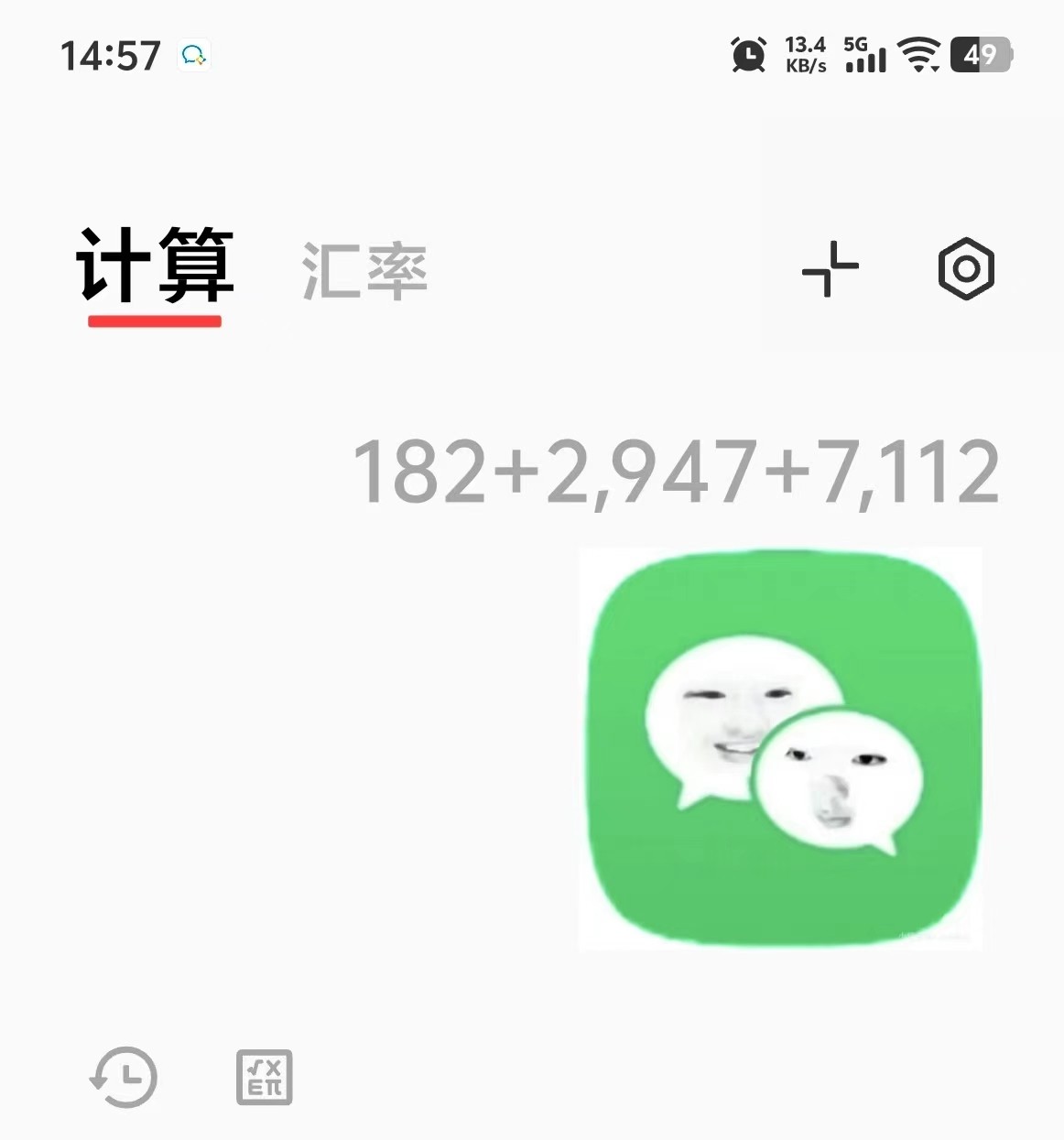Switch to the 汇率 exchange rate tab

[x=364, y=271]
